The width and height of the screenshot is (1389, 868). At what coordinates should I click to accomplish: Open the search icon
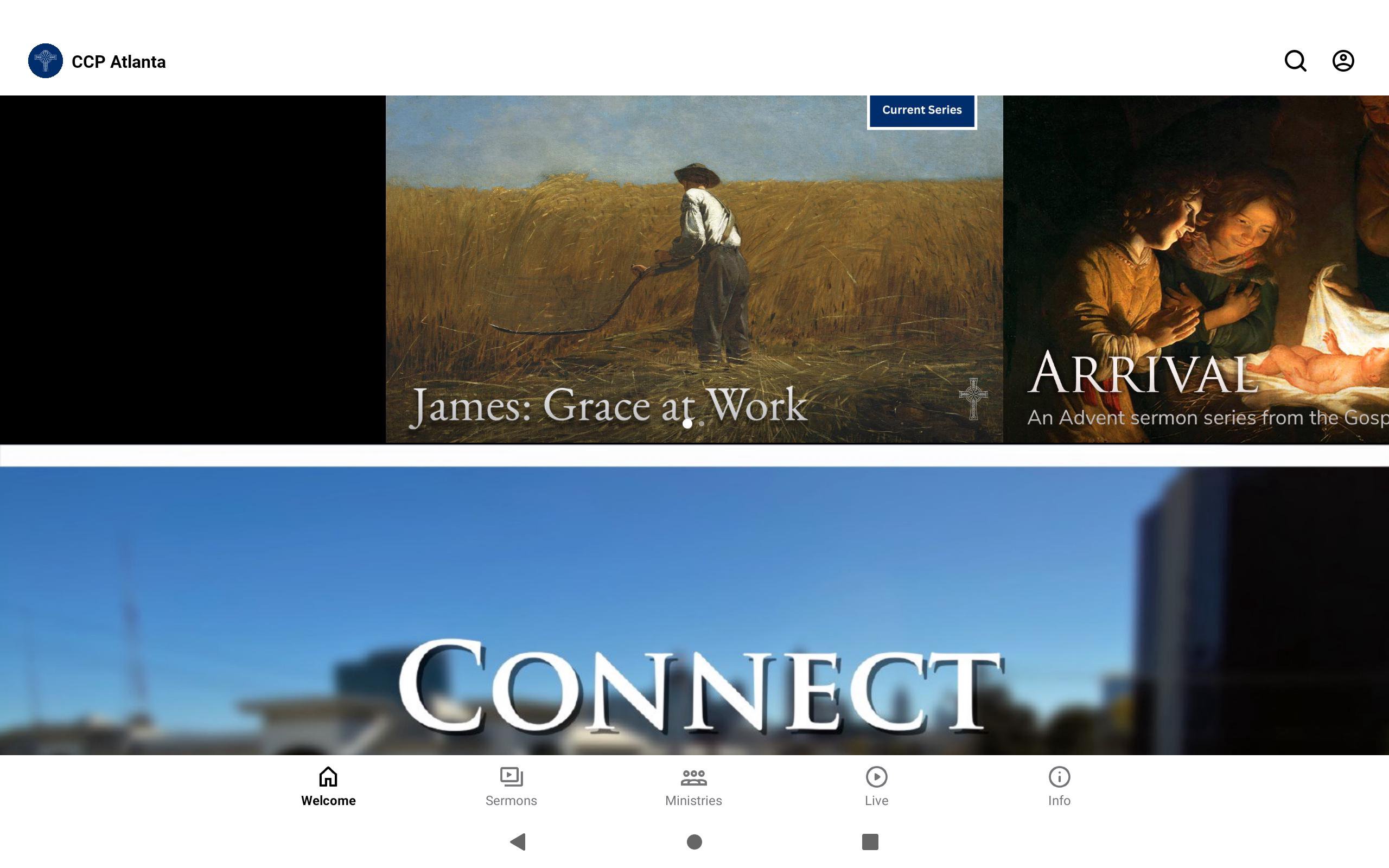coord(1295,61)
